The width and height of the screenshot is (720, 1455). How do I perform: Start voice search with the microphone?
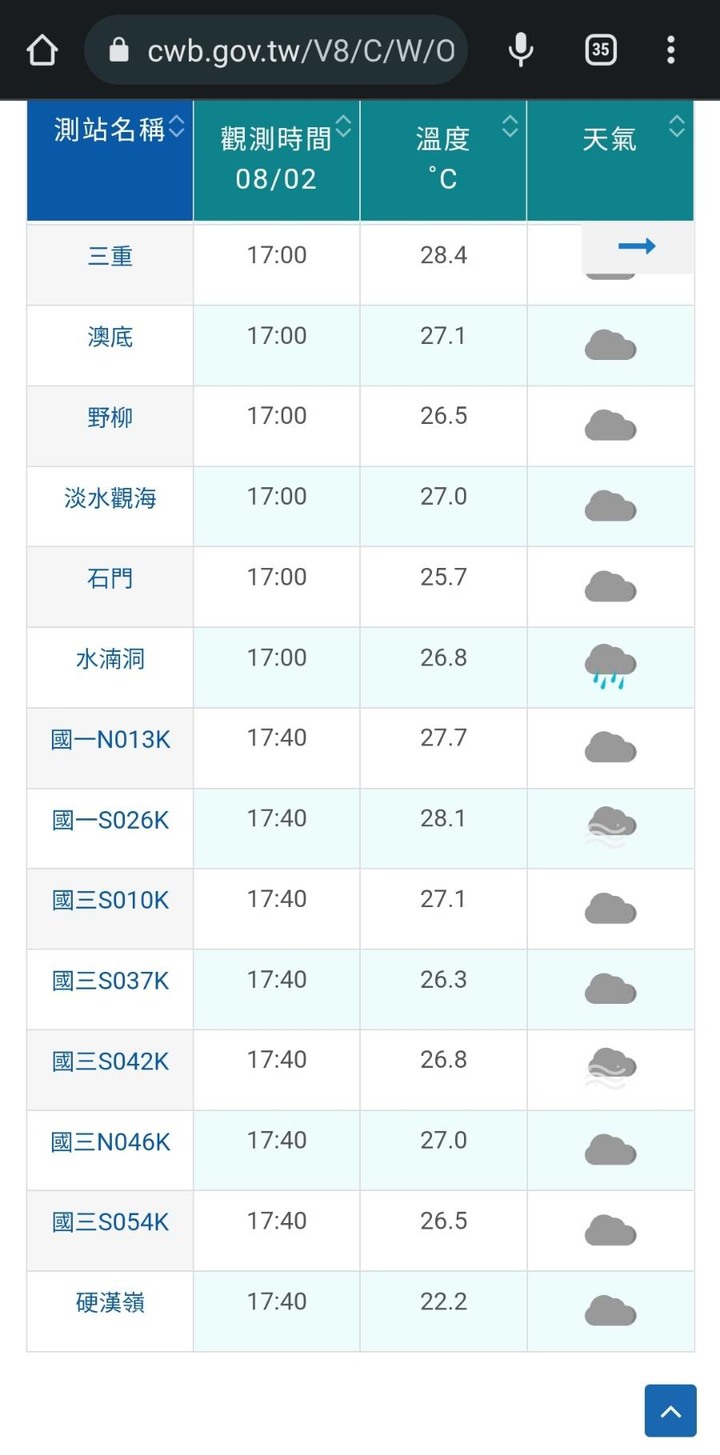(x=520, y=50)
